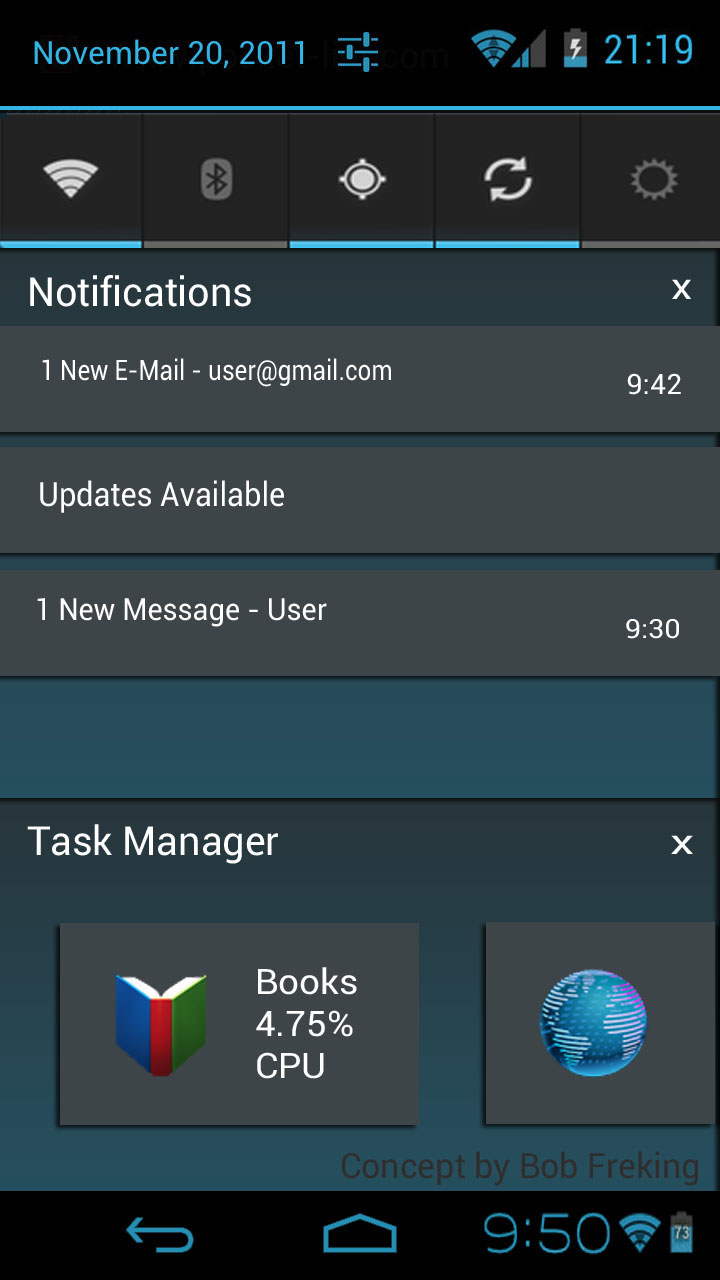Select the Books task card
Viewport: 720px width, 1280px height.
tap(239, 1024)
